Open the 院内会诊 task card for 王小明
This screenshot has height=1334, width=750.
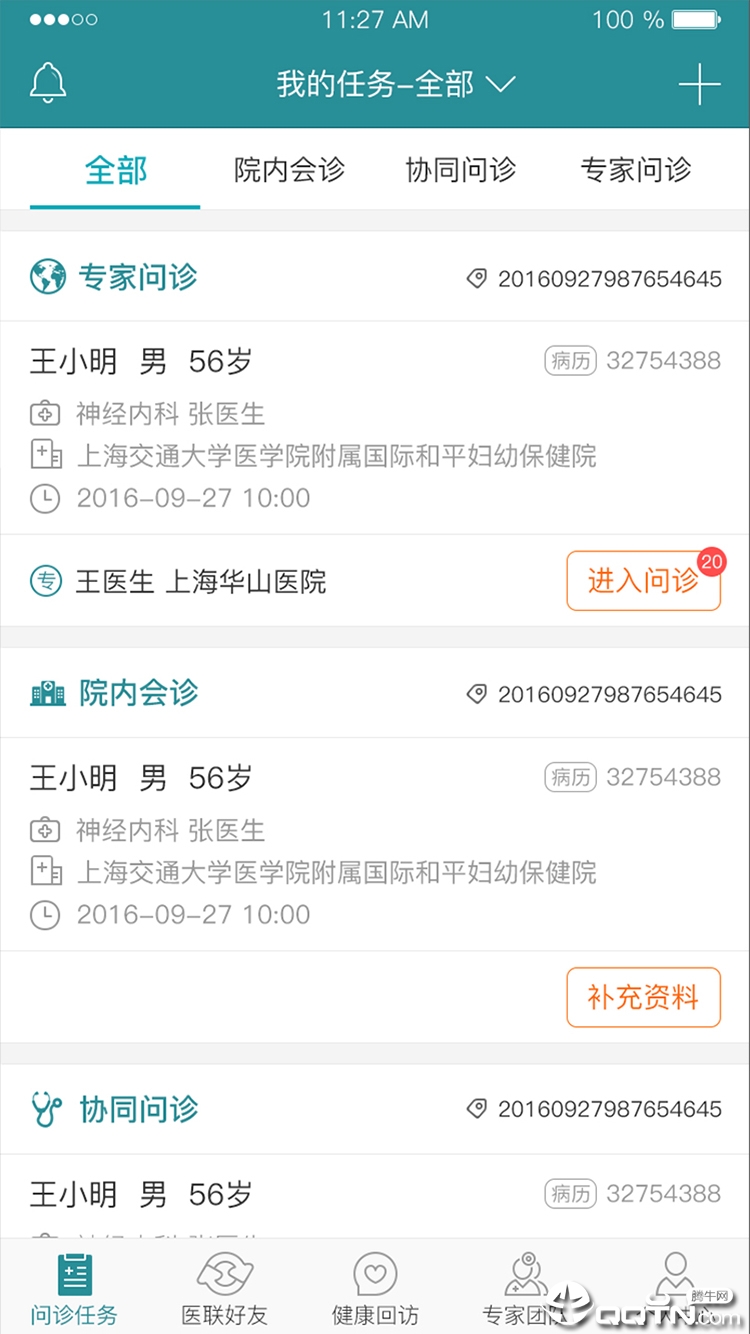(x=300, y=845)
